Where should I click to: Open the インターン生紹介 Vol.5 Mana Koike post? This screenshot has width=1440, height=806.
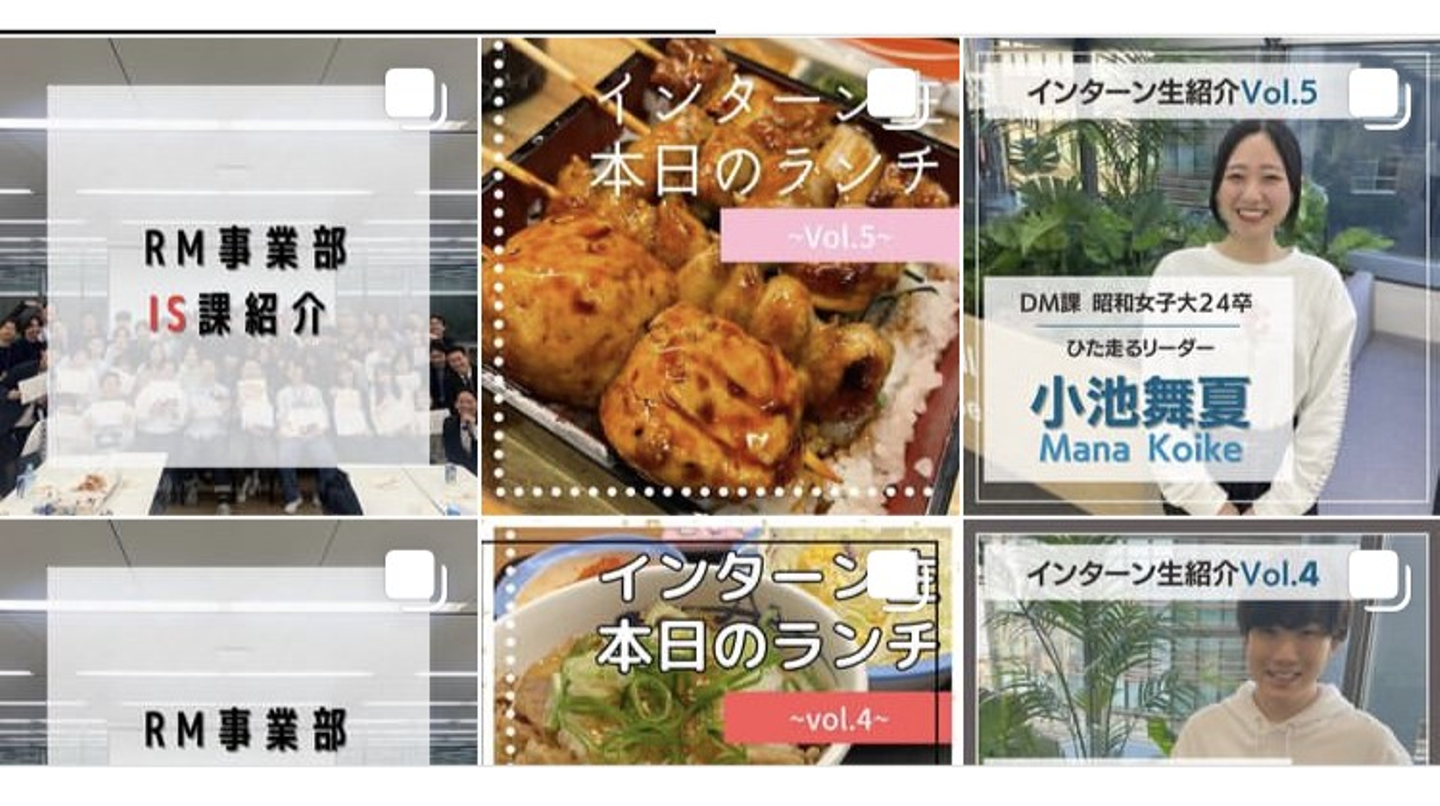pyautogui.click(x=1200, y=277)
